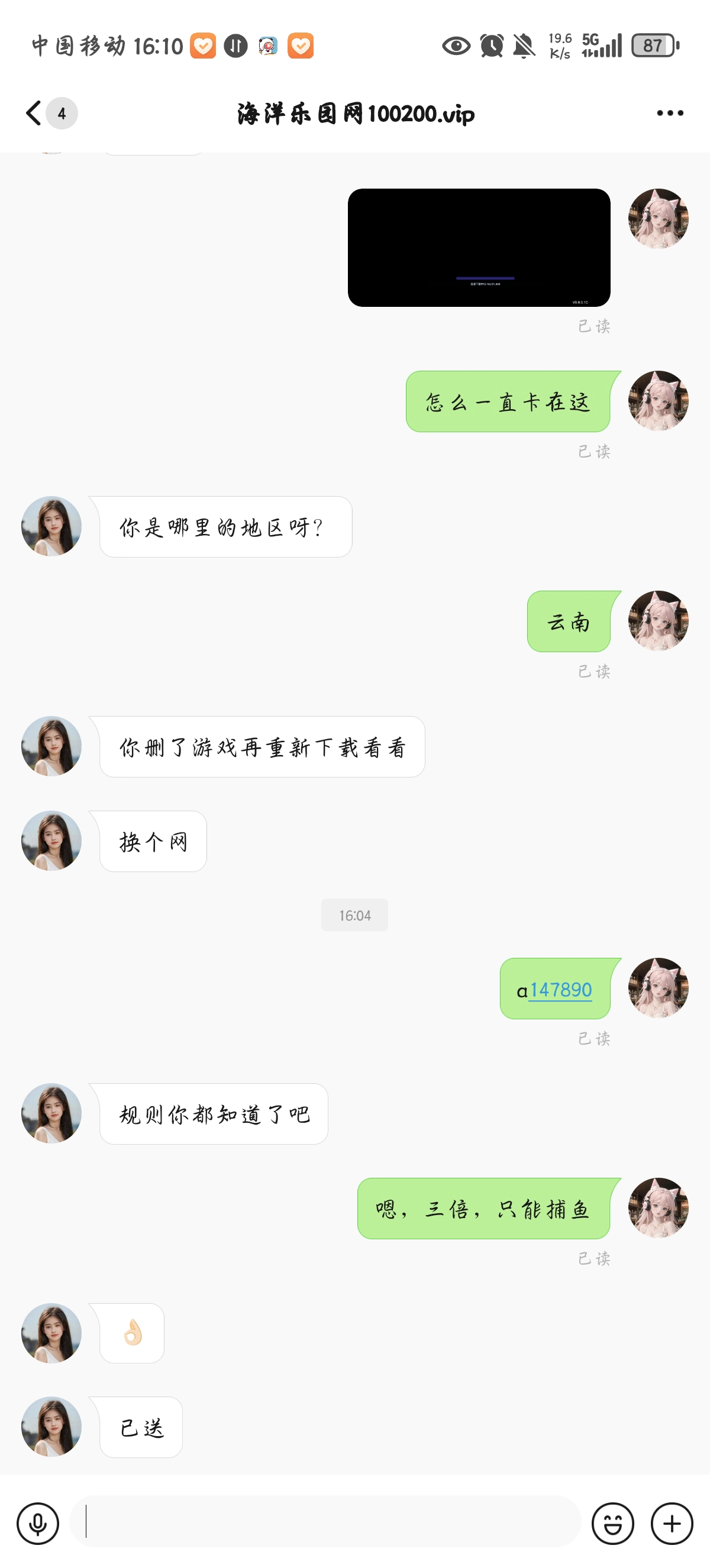Switch to voice message input
710x1568 pixels.
38,1524
